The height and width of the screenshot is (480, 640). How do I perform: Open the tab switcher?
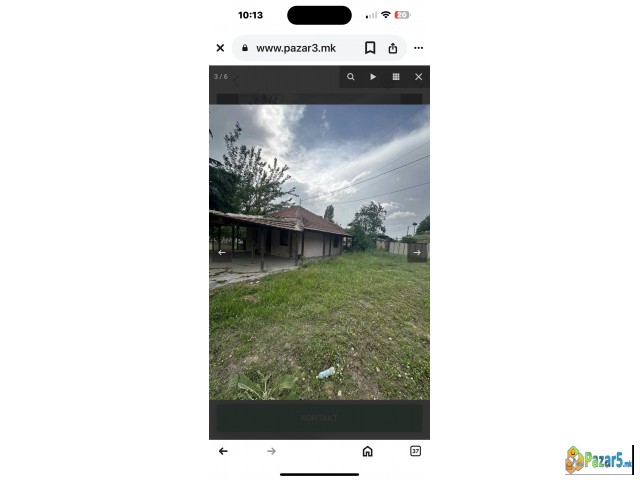[x=416, y=451]
